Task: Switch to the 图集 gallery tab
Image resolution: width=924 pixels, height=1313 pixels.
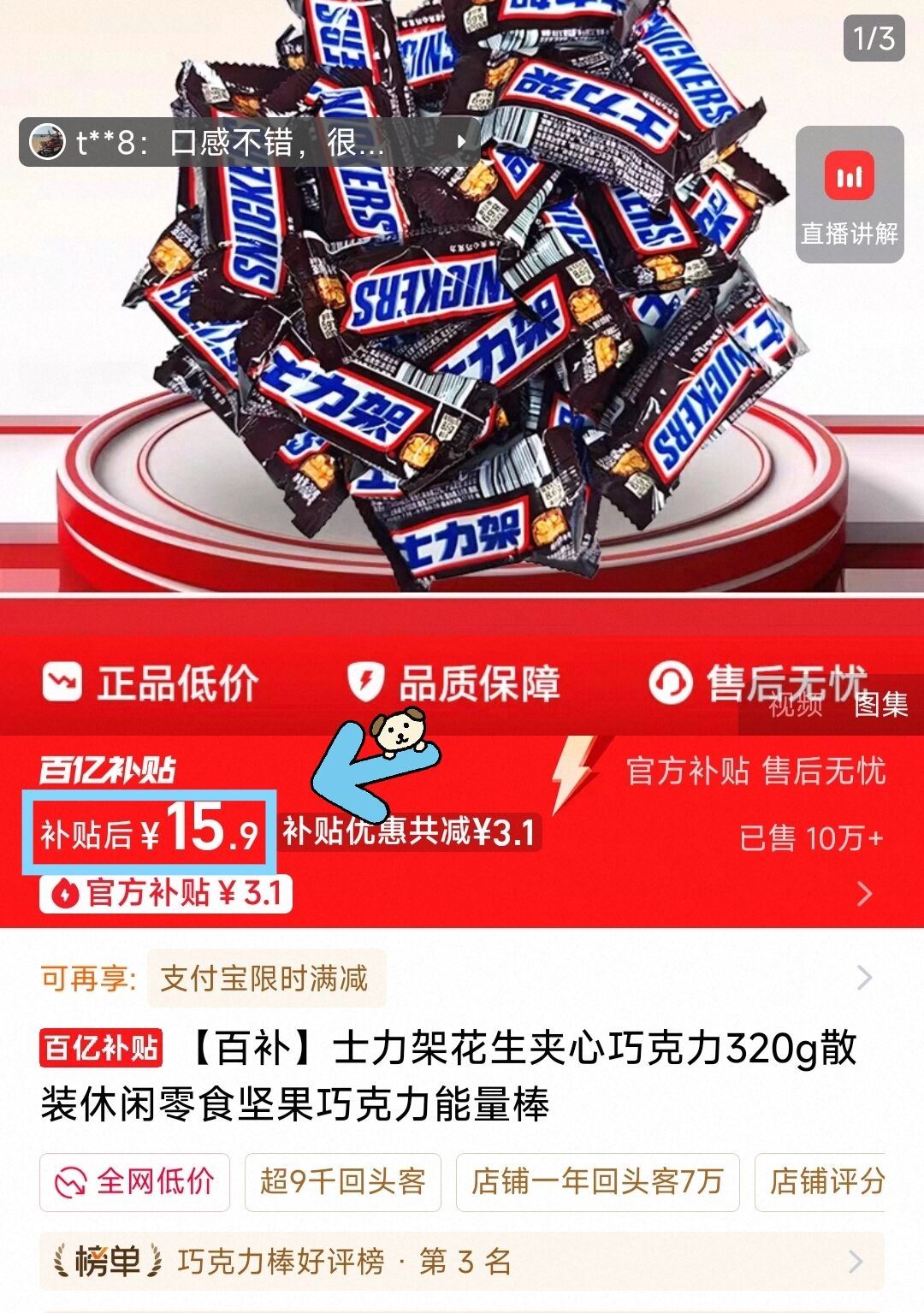Action: pyautogui.click(x=880, y=705)
